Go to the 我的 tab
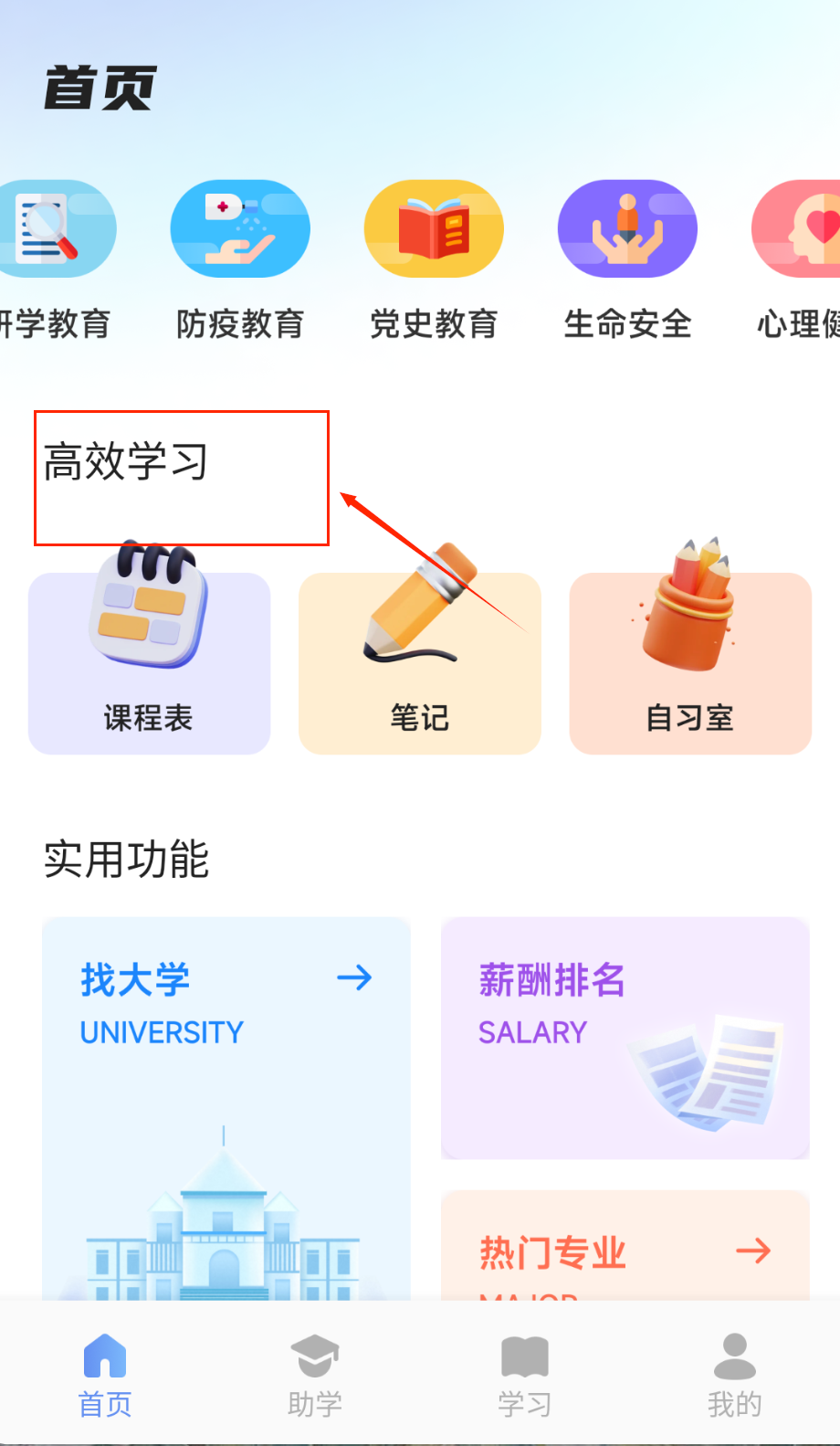This screenshot has height=1446, width=840. pyautogui.click(x=734, y=1375)
